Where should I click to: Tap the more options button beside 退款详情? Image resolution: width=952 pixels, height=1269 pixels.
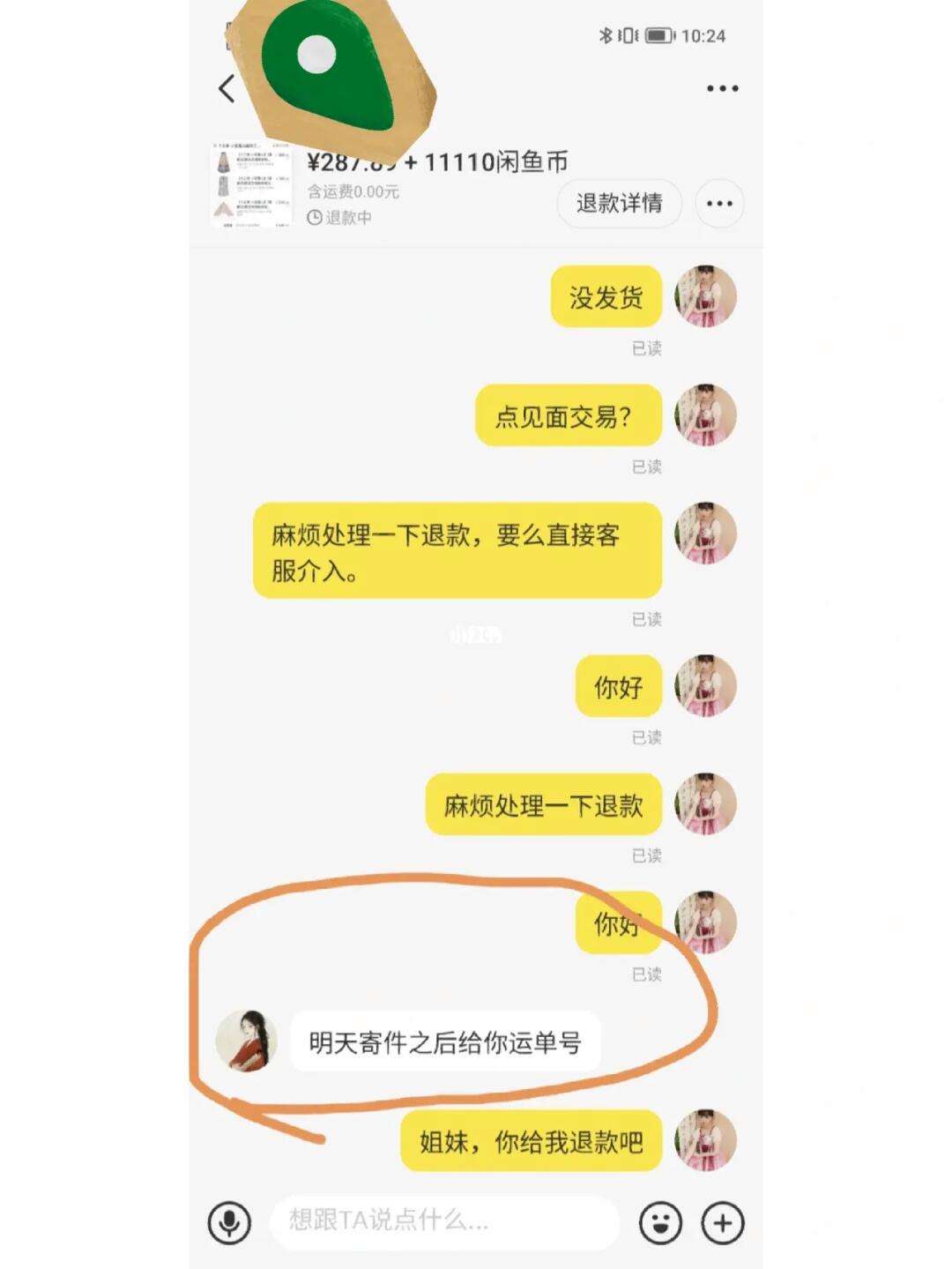click(719, 204)
